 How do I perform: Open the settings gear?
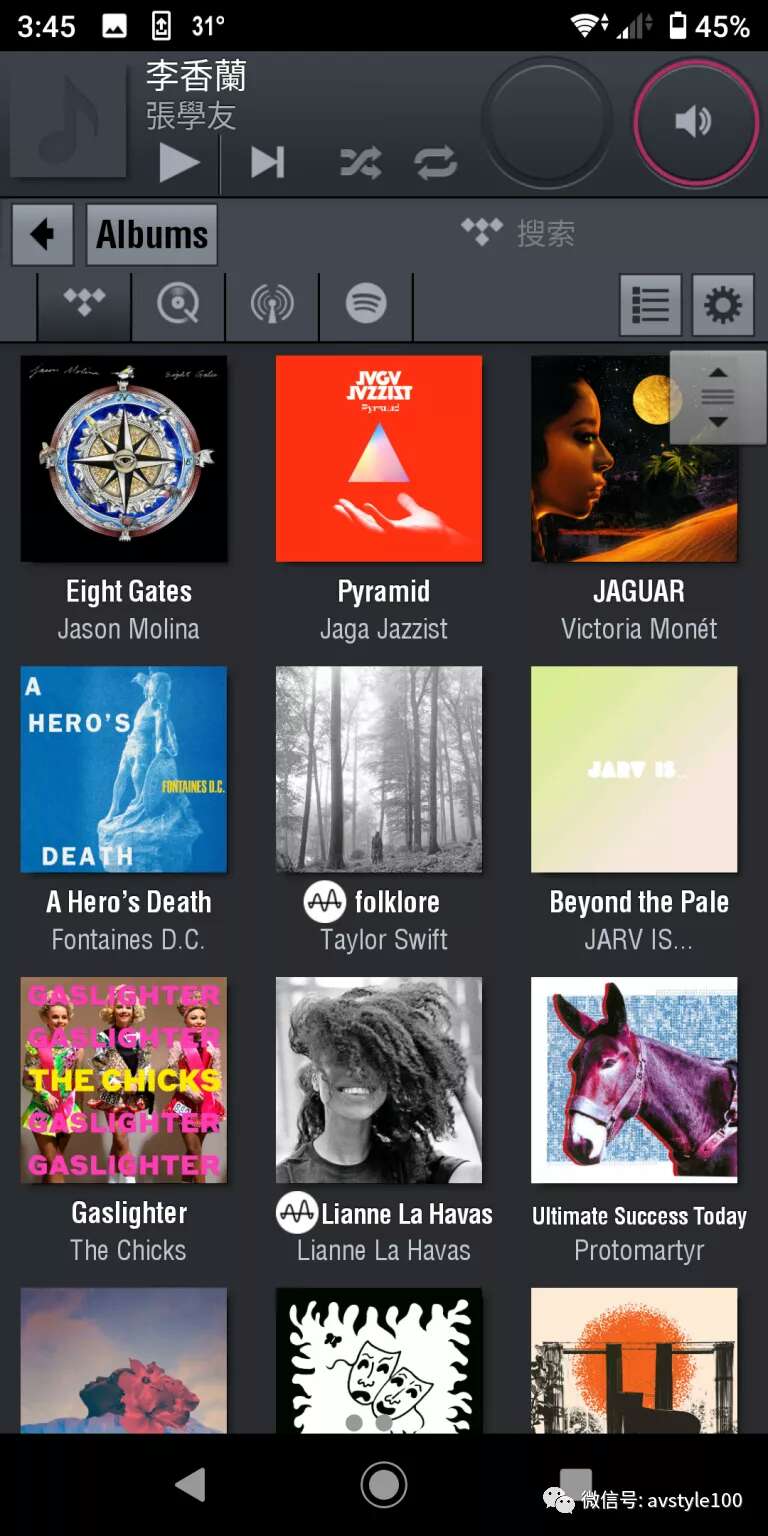723,305
